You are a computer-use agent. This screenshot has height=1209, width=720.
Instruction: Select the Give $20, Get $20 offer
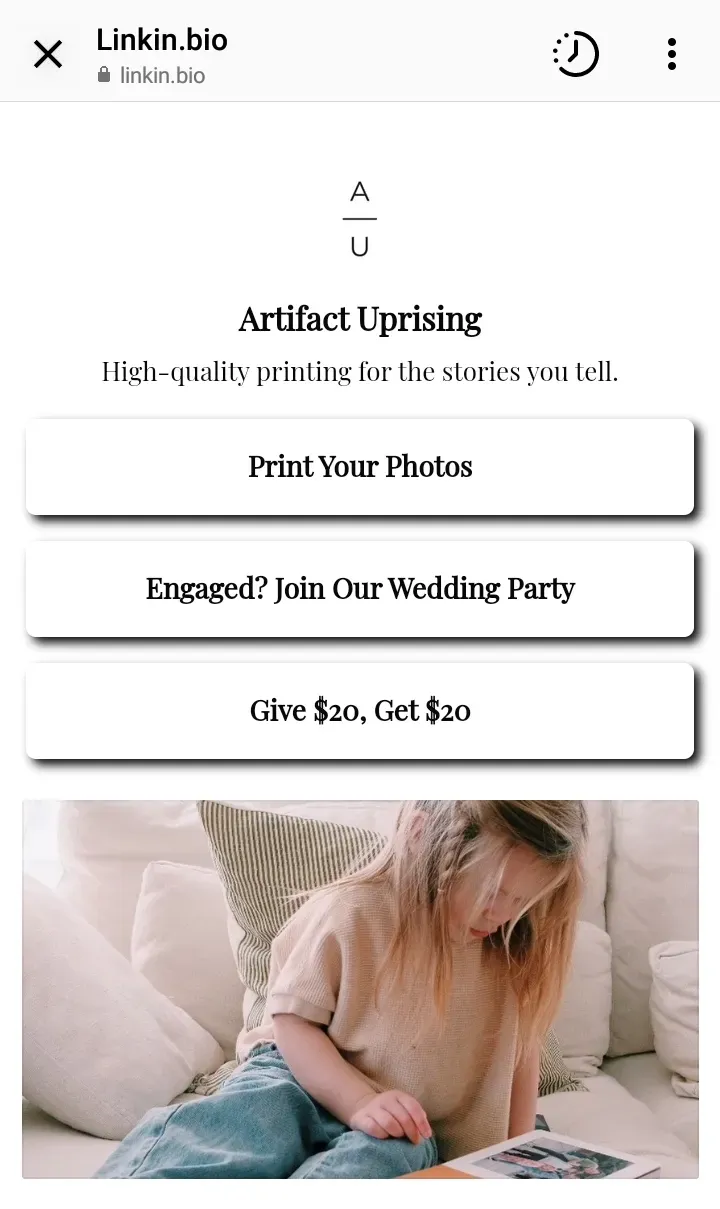[x=360, y=711]
